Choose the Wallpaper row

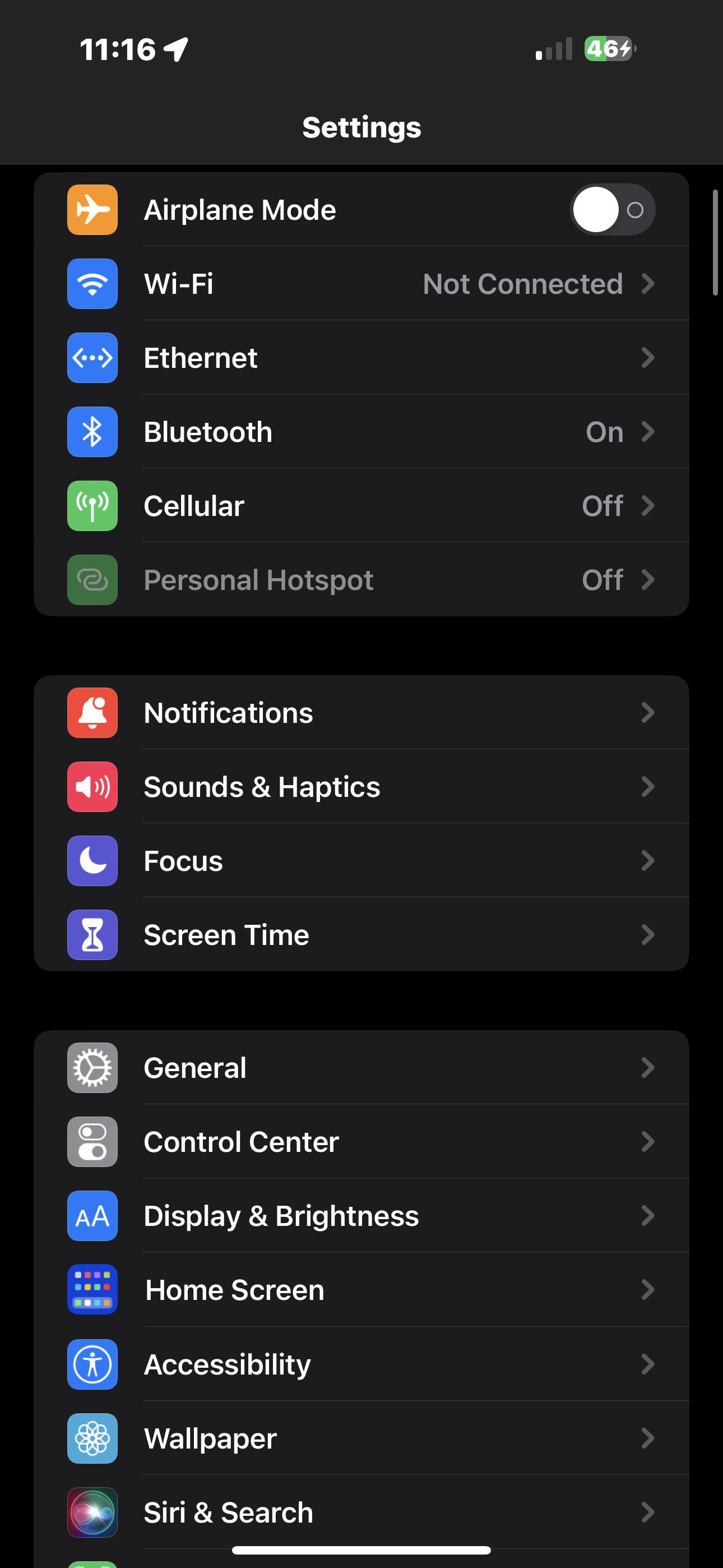pyautogui.click(x=361, y=1438)
